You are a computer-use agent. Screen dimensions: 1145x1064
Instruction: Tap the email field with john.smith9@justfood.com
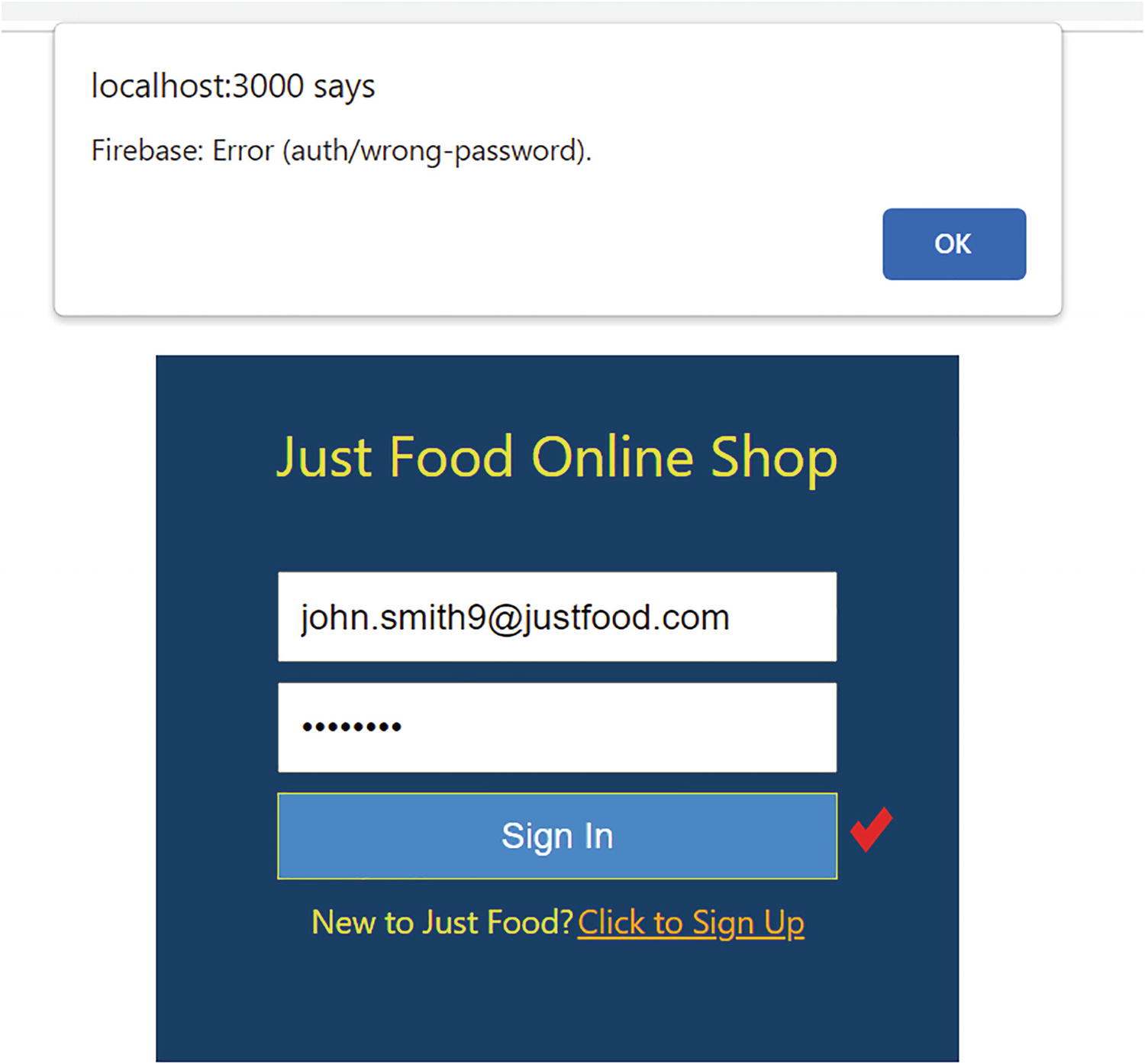(556, 617)
